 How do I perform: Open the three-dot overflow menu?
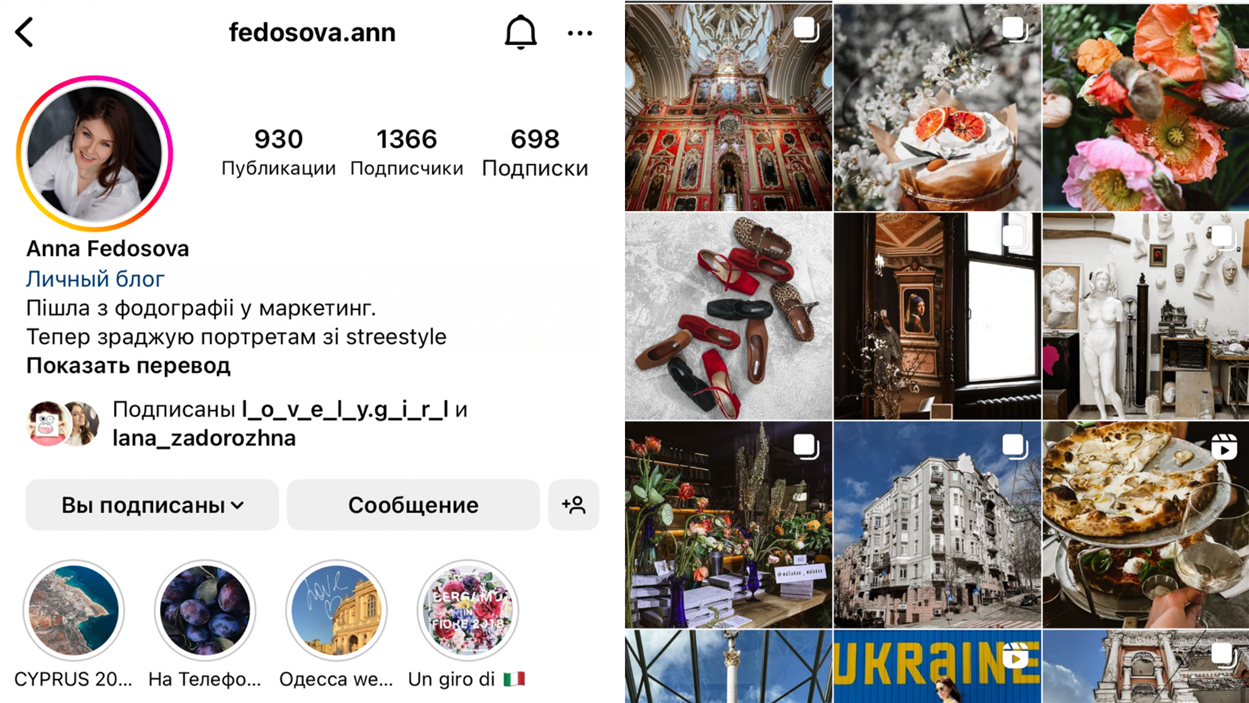coord(580,33)
